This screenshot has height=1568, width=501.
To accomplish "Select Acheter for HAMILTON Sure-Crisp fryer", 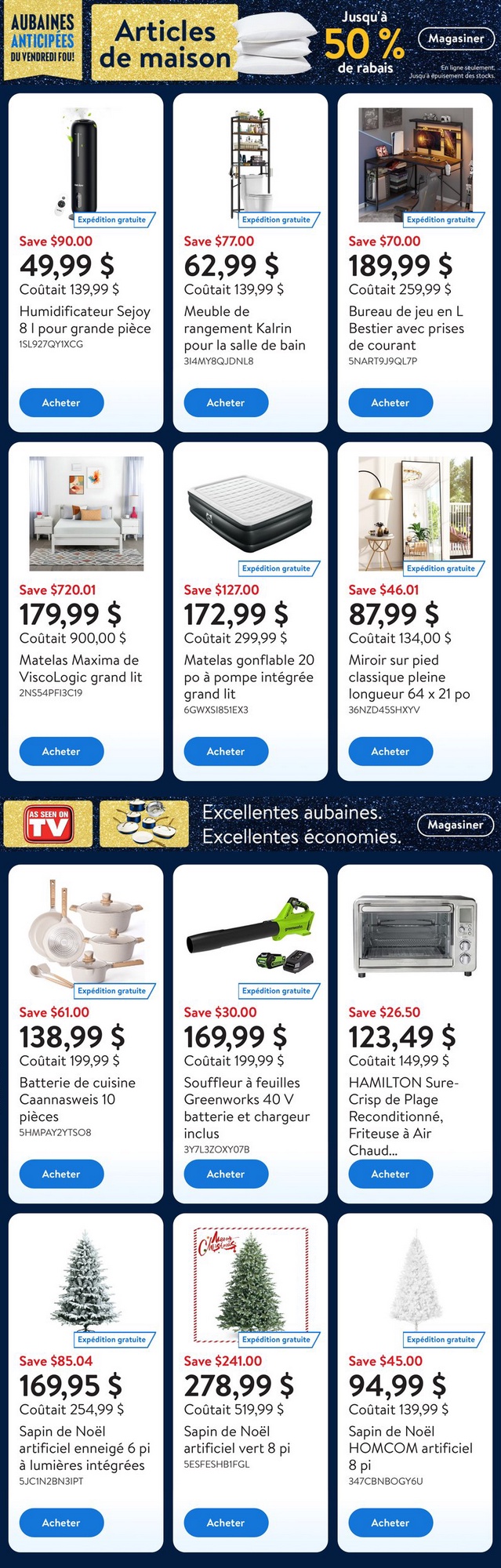I will (x=390, y=1174).
